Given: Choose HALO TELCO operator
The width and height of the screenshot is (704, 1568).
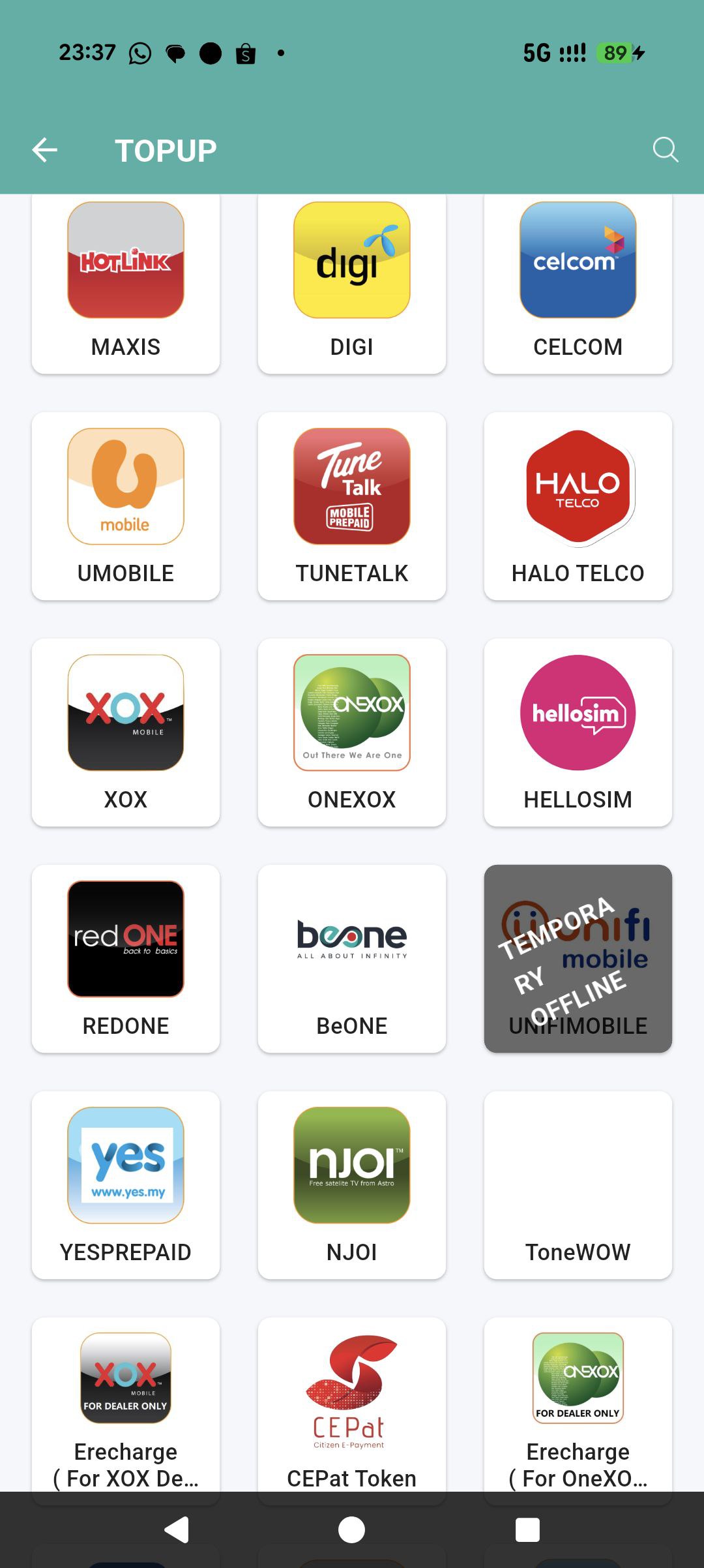Looking at the screenshot, I should pyautogui.click(x=578, y=505).
